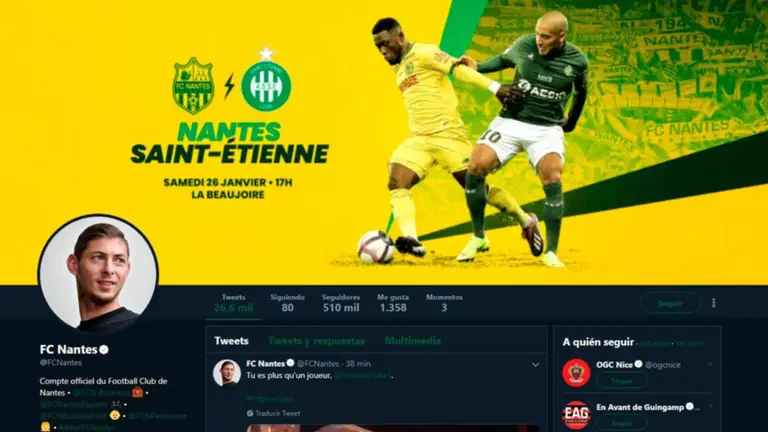
Task: Tap the Seguir button for FC Nantes
Action: [670, 302]
